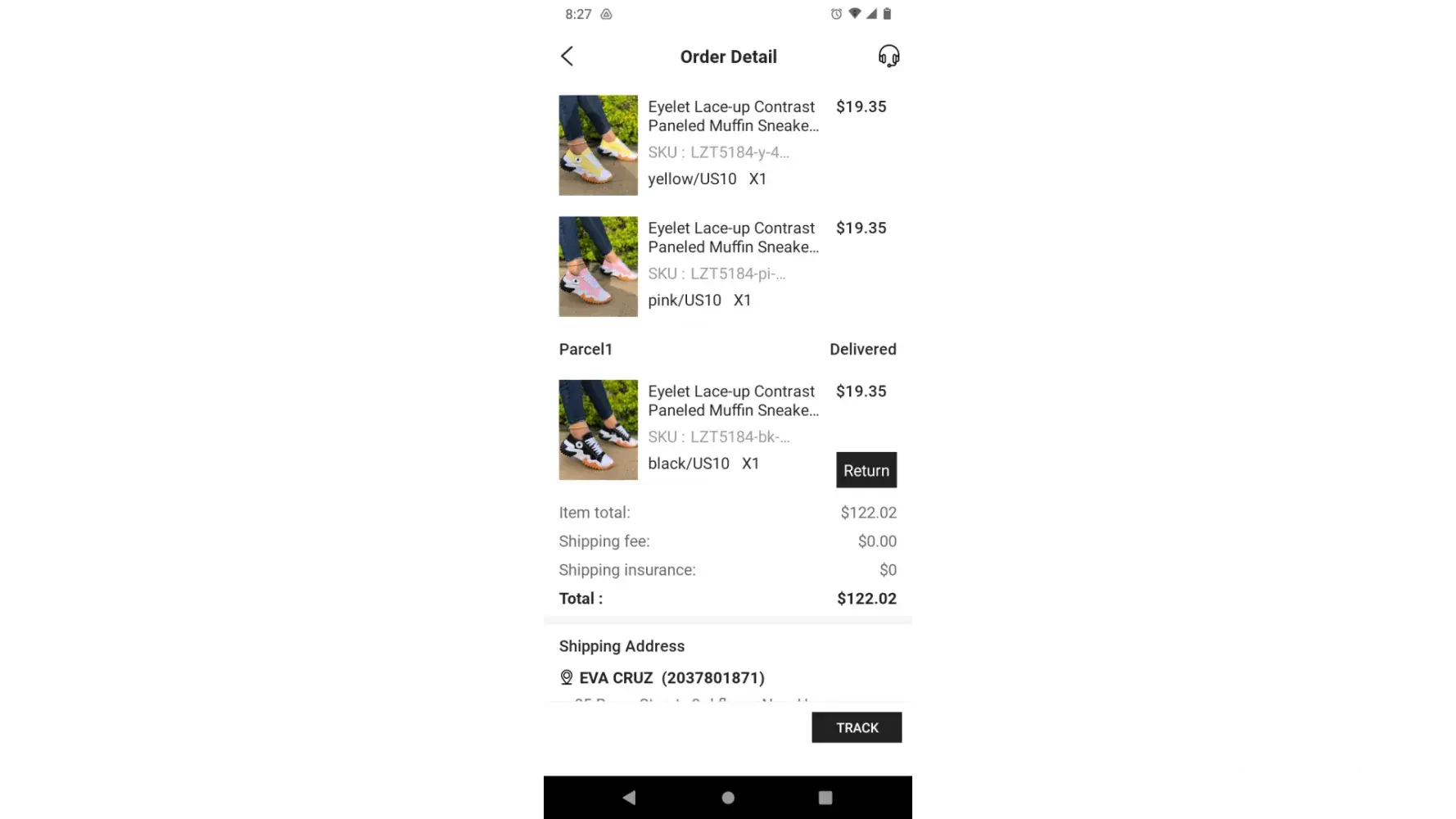Tap the system home button
1456x819 pixels.
pyautogui.click(x=728, y=798)
